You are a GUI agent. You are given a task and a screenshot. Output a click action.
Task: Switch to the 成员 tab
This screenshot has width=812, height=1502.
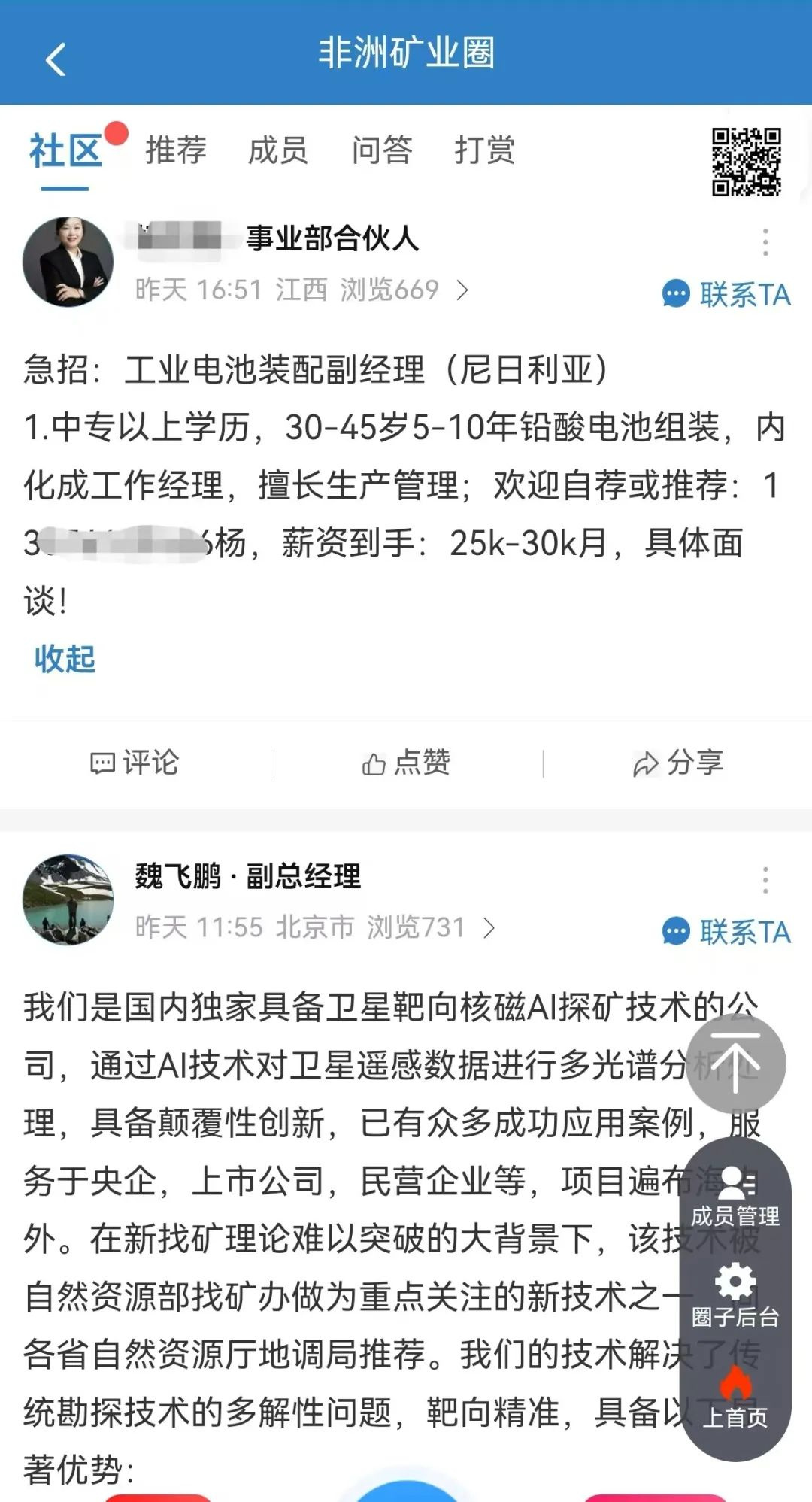[278, 150]
